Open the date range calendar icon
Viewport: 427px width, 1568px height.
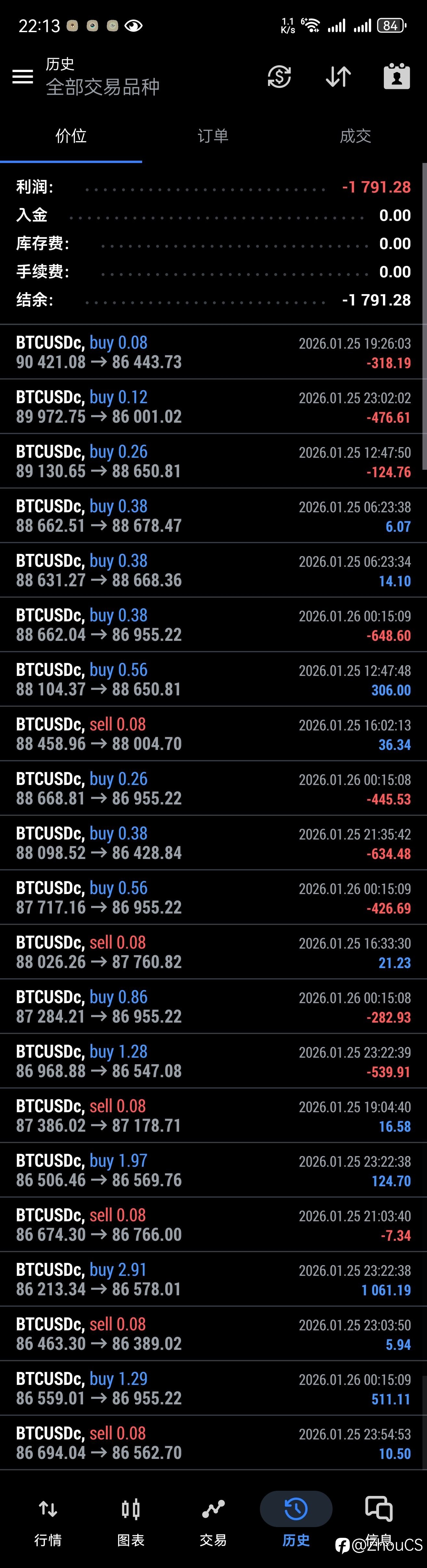pos(396,77)
